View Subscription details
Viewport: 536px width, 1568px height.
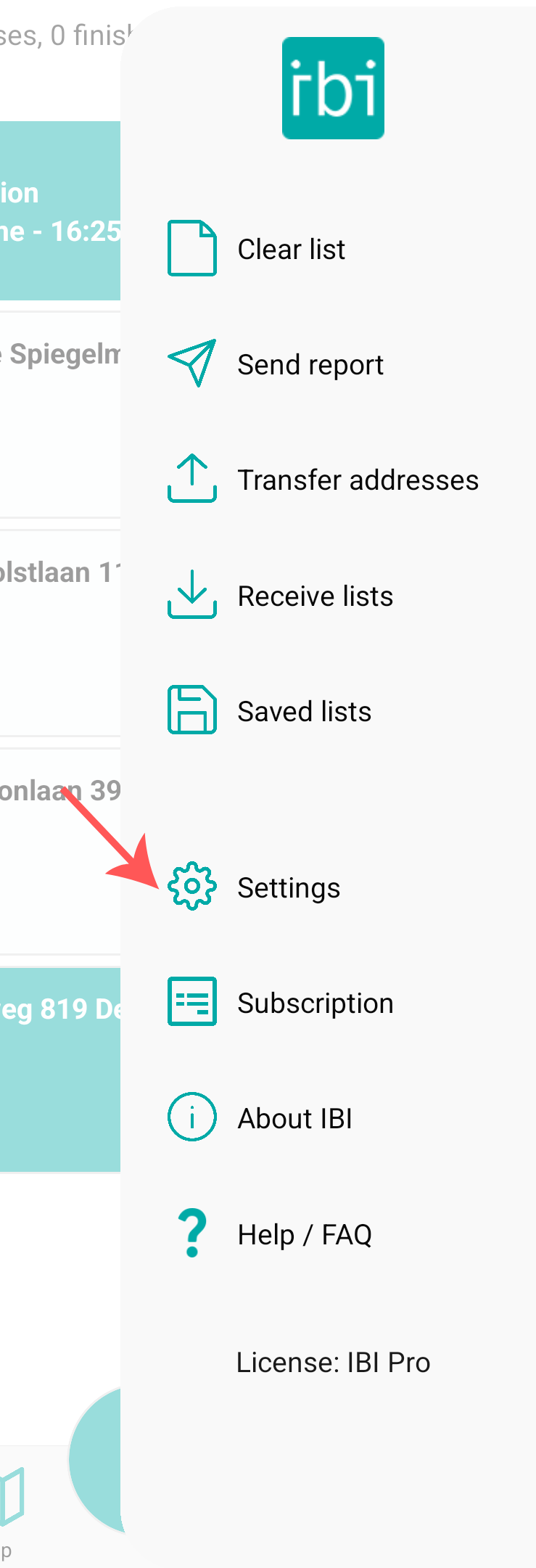pyautogui.click(x=315, y=1003)
